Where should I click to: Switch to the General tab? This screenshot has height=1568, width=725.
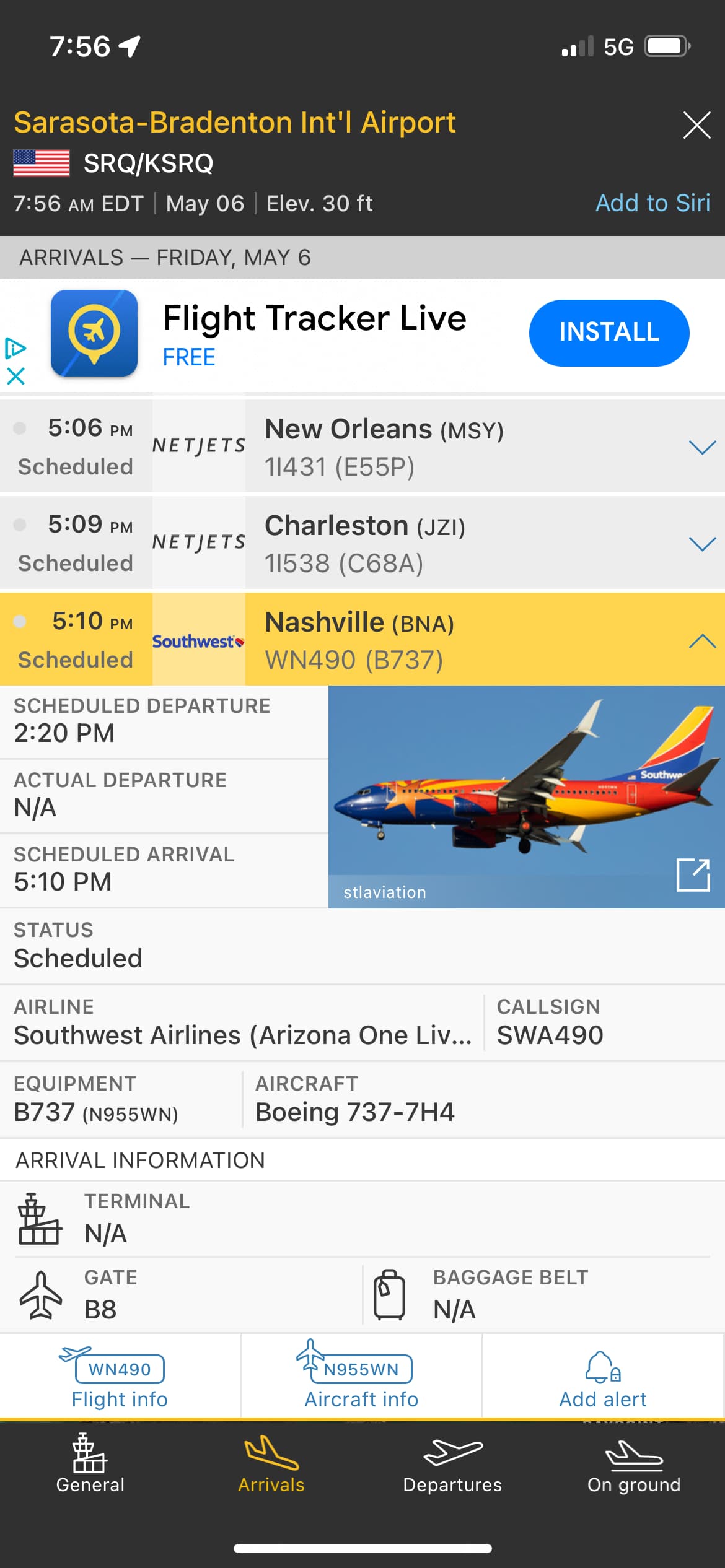(90, 1466)
